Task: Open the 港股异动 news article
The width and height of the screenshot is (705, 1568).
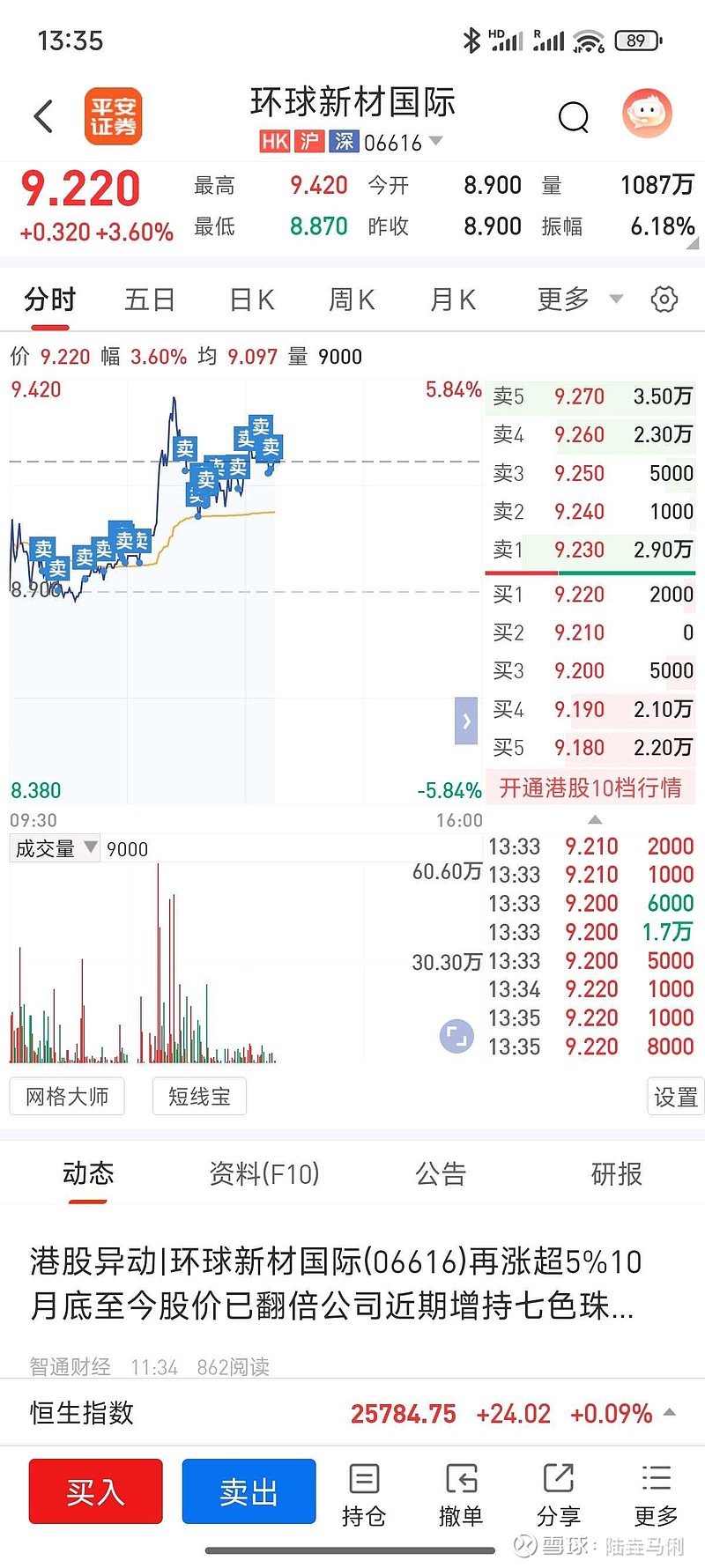Action: coord(335,1283)
